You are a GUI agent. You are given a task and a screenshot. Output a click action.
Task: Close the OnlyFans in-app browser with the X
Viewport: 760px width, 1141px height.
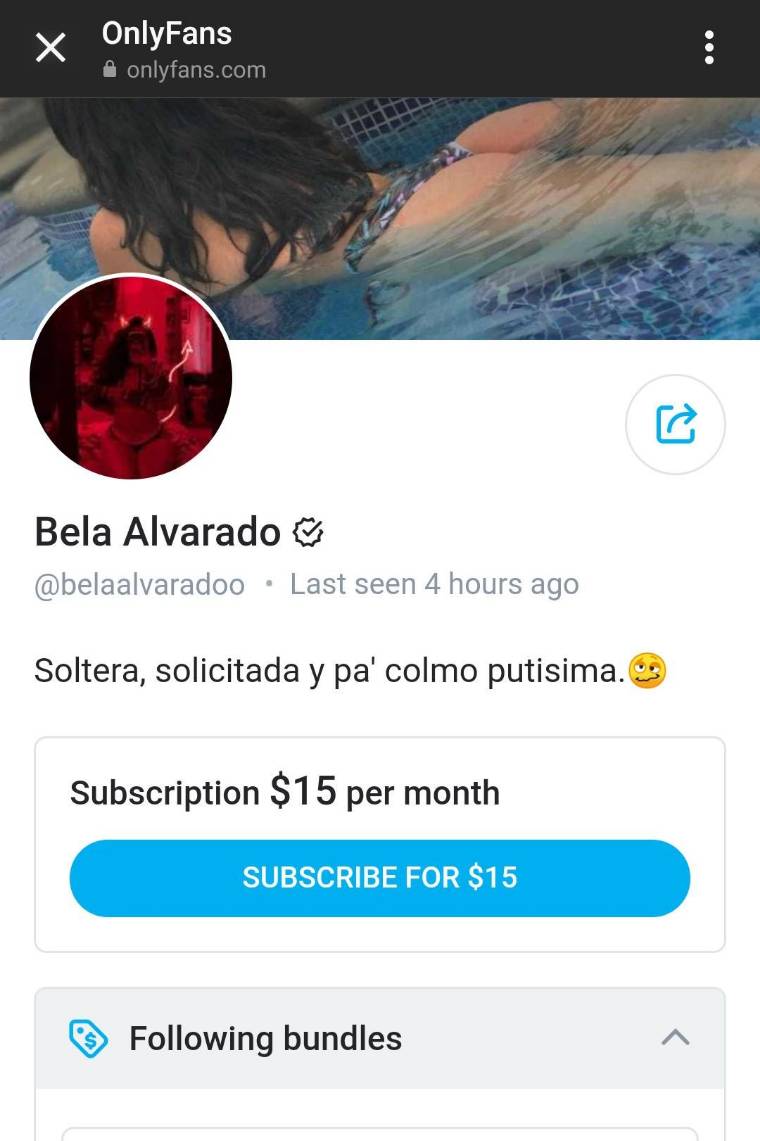(x=50, y=47)
